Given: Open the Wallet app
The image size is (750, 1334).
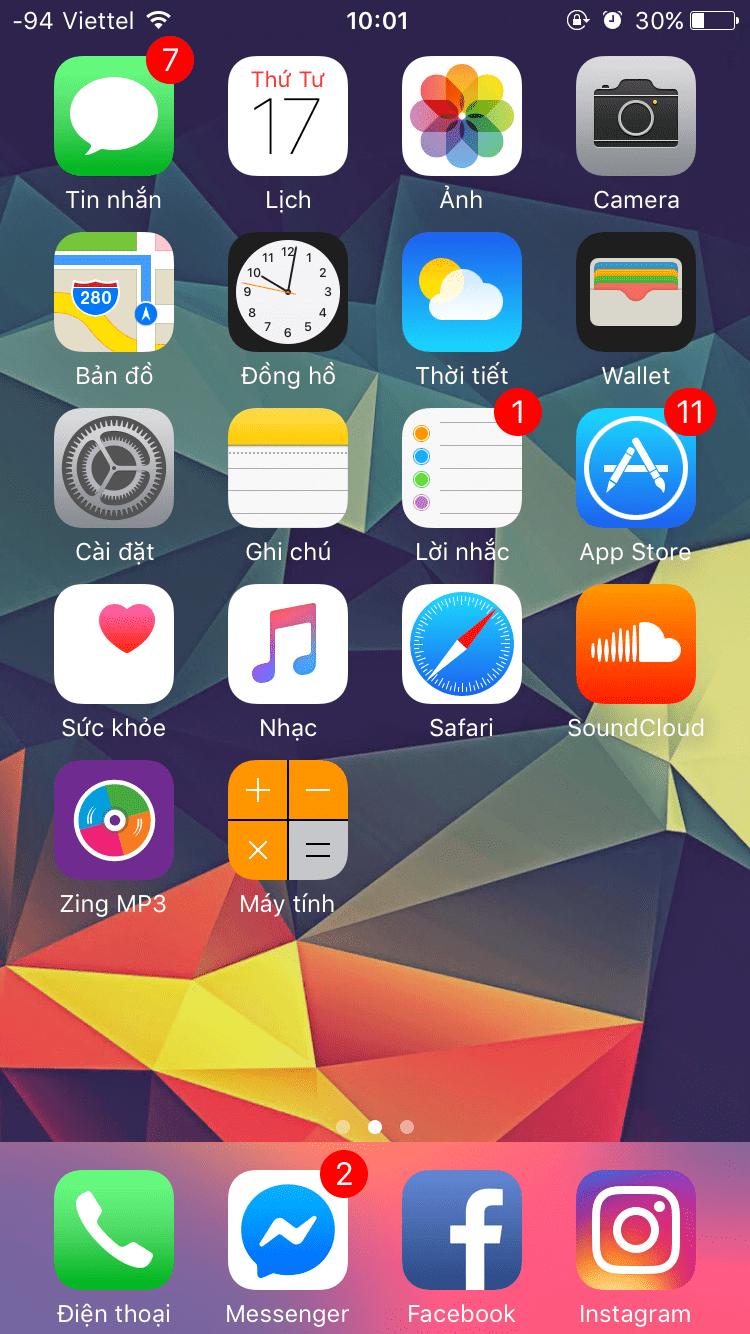Looking at the screenshot, I should click(x=636, y=292).
